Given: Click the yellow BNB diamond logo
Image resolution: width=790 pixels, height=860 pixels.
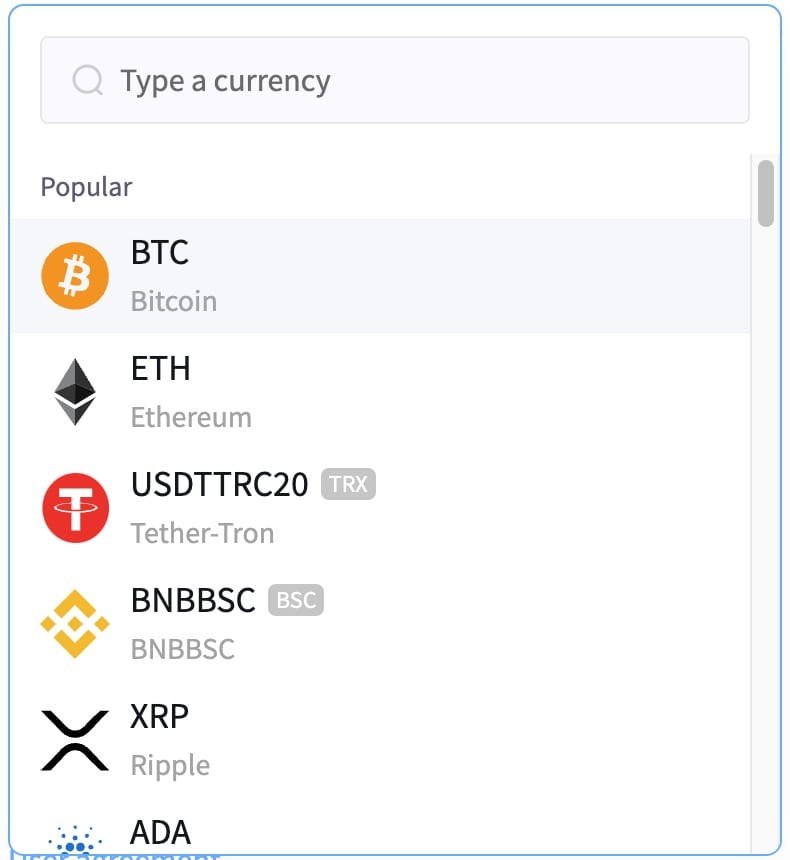Looking at the screenshot, I should pos(75,623).
